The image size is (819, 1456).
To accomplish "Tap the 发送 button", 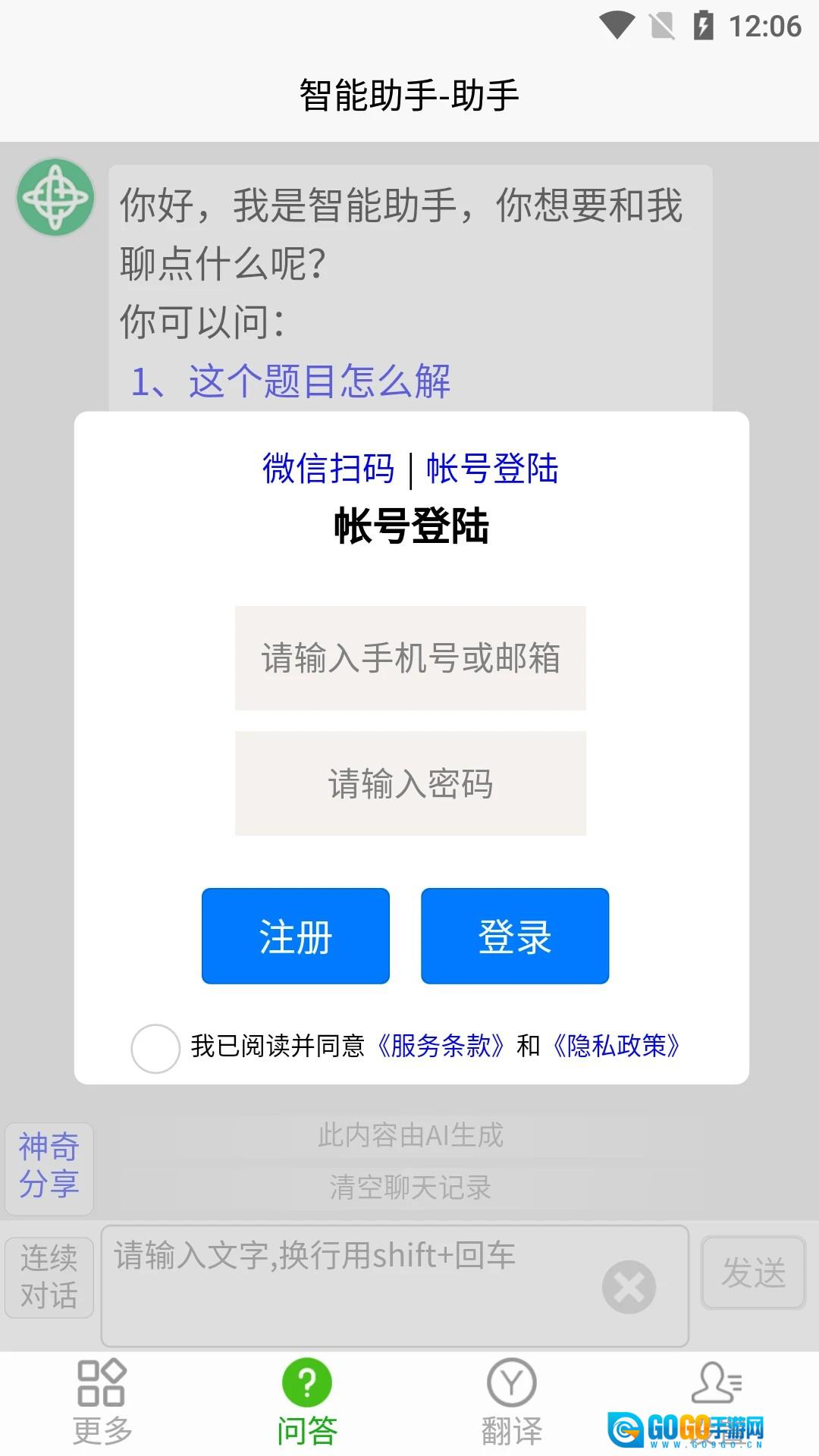I will [x=753, y=1272].
